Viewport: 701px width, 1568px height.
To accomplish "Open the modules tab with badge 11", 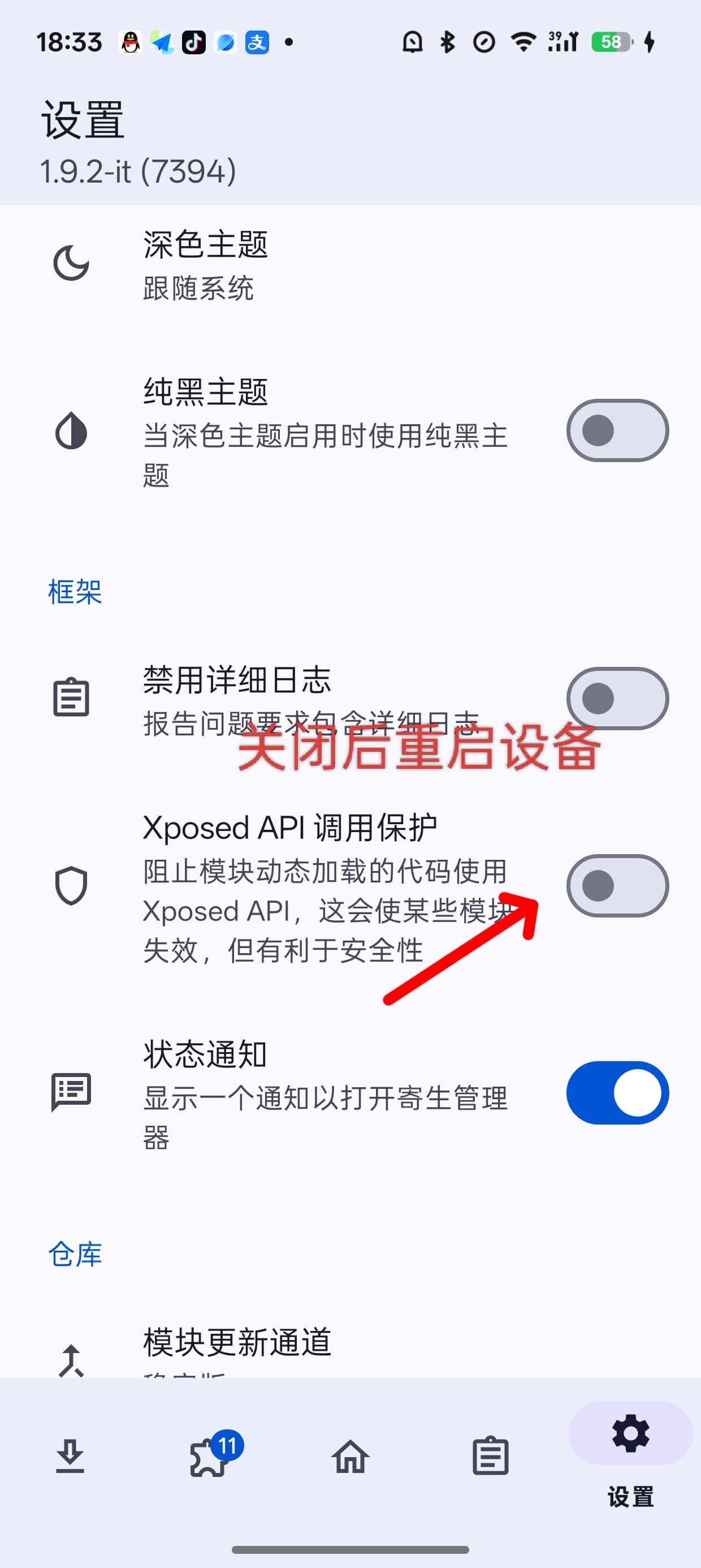I will (210, 1457).
